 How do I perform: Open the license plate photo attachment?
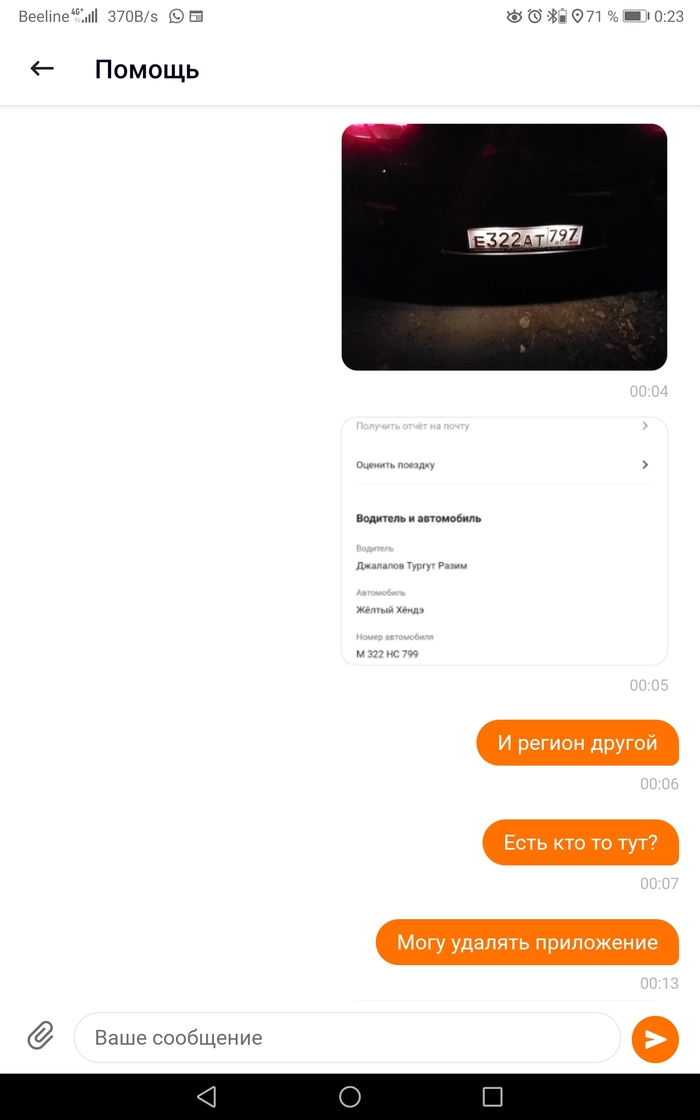pos(504,247)
